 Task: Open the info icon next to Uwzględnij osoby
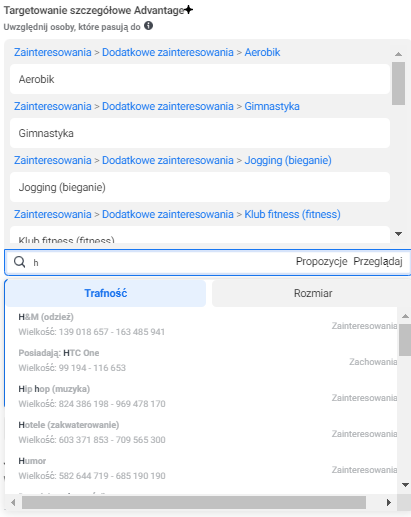[x=148, y=26]
